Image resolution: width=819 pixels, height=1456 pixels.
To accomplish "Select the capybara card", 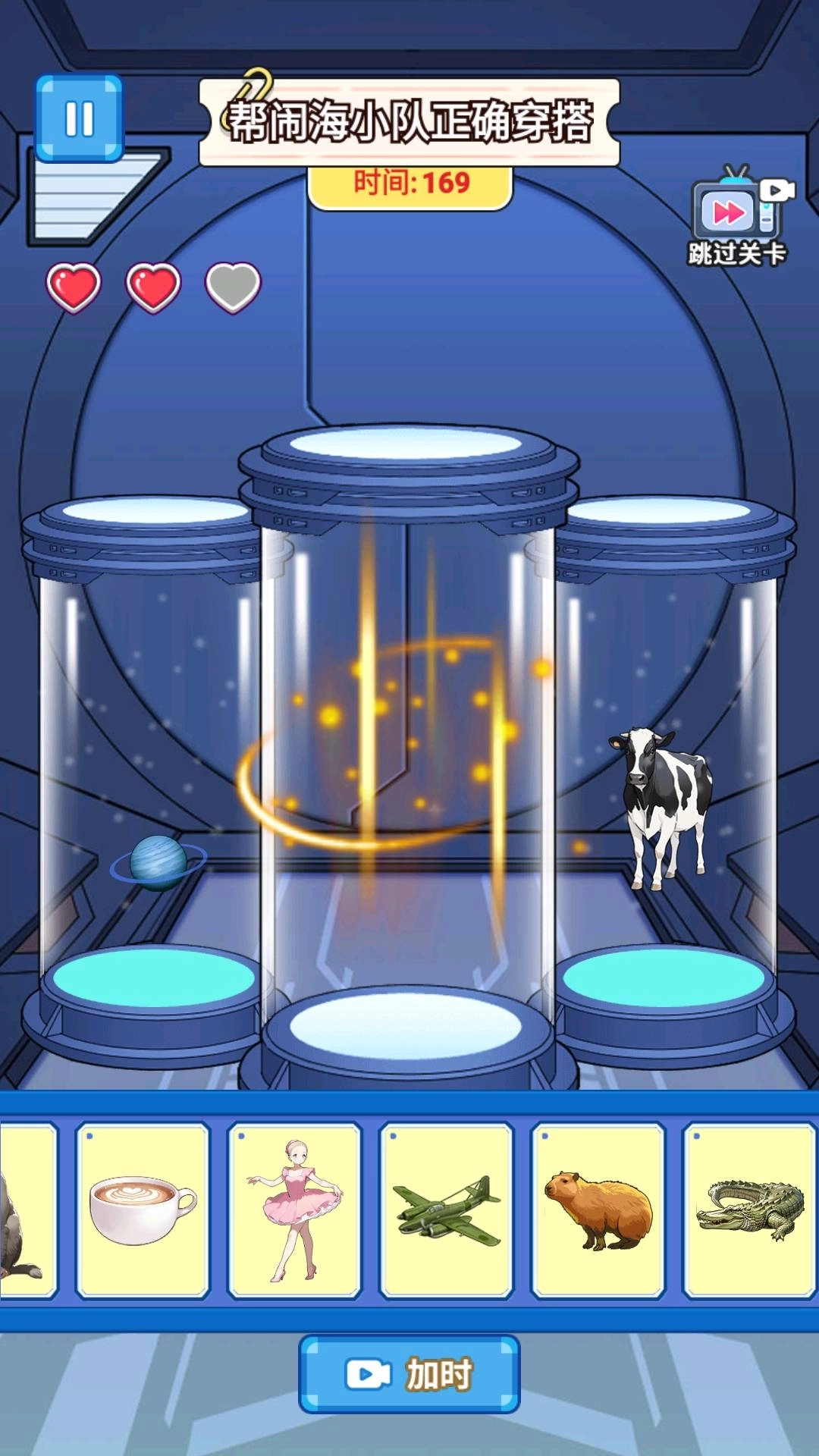I will (x=598, y=1210).
